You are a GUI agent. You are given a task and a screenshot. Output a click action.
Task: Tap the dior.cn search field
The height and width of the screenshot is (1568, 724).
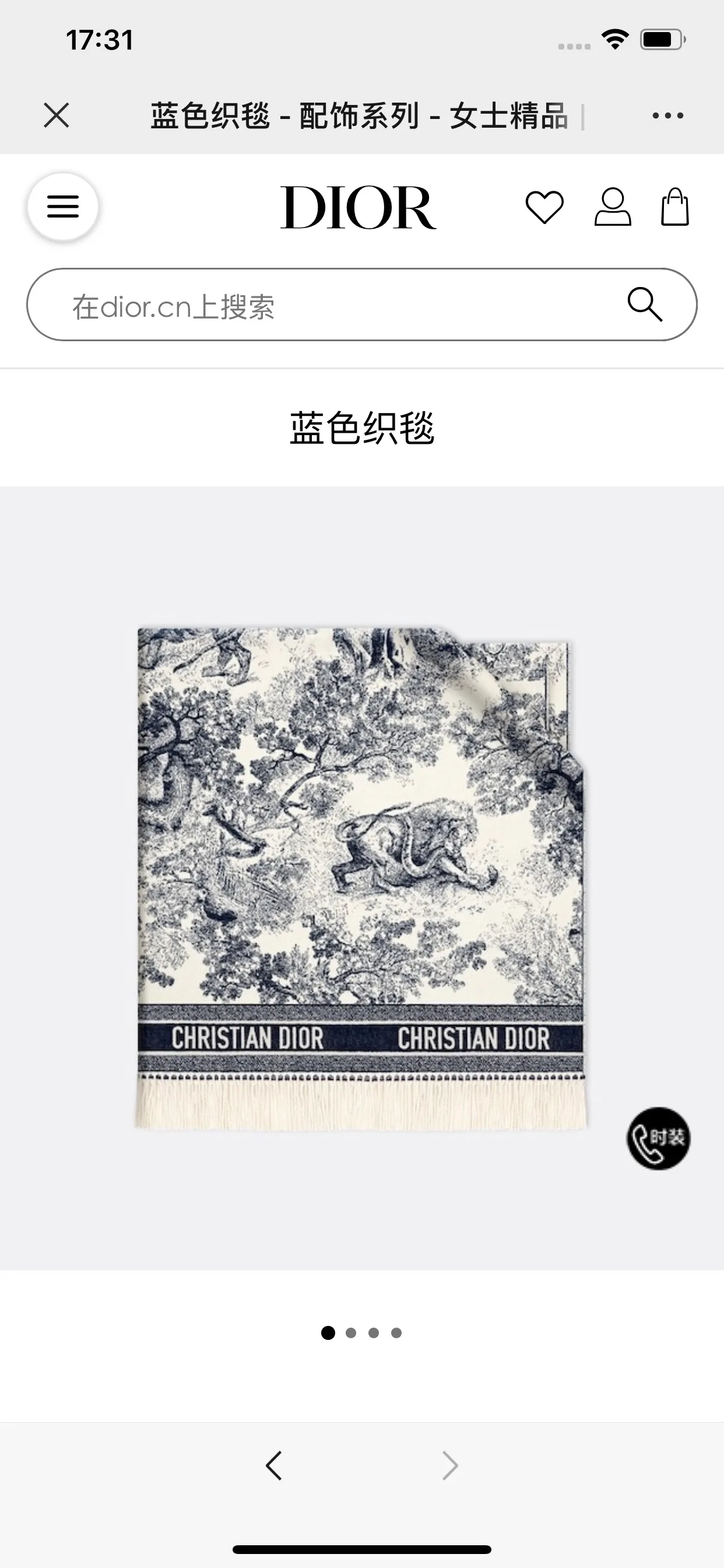coord(362,304)
